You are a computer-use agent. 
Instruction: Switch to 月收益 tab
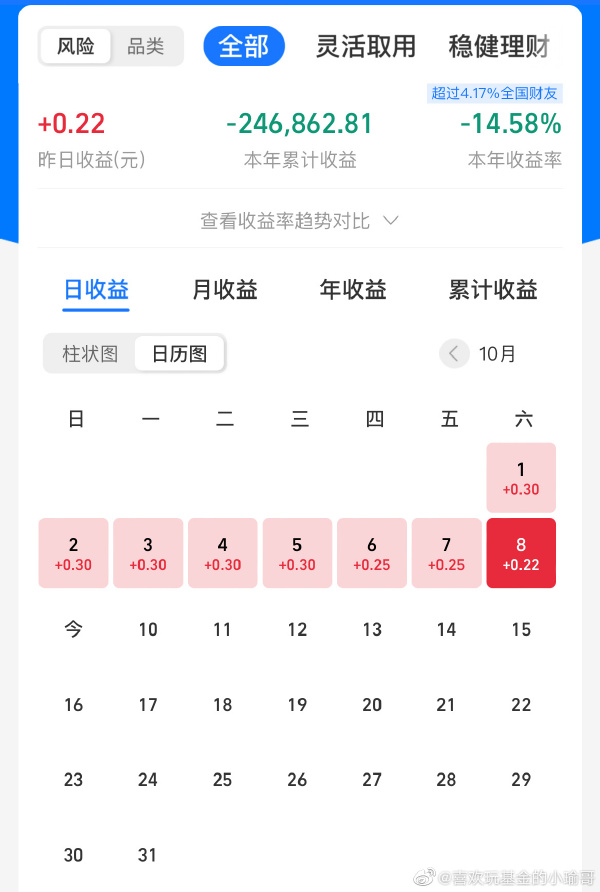[x=224, y=290]
